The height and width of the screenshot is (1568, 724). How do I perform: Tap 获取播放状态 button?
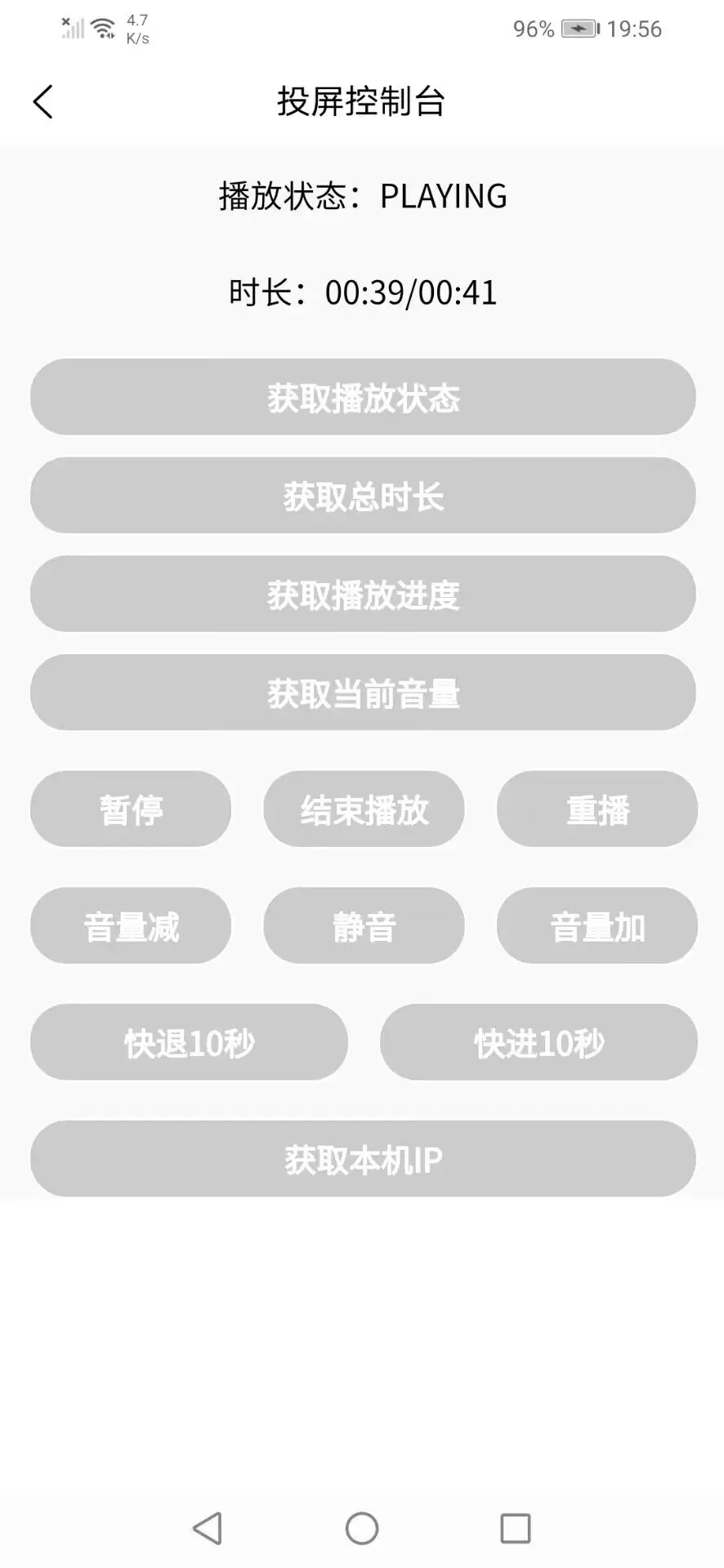[363, 397]
